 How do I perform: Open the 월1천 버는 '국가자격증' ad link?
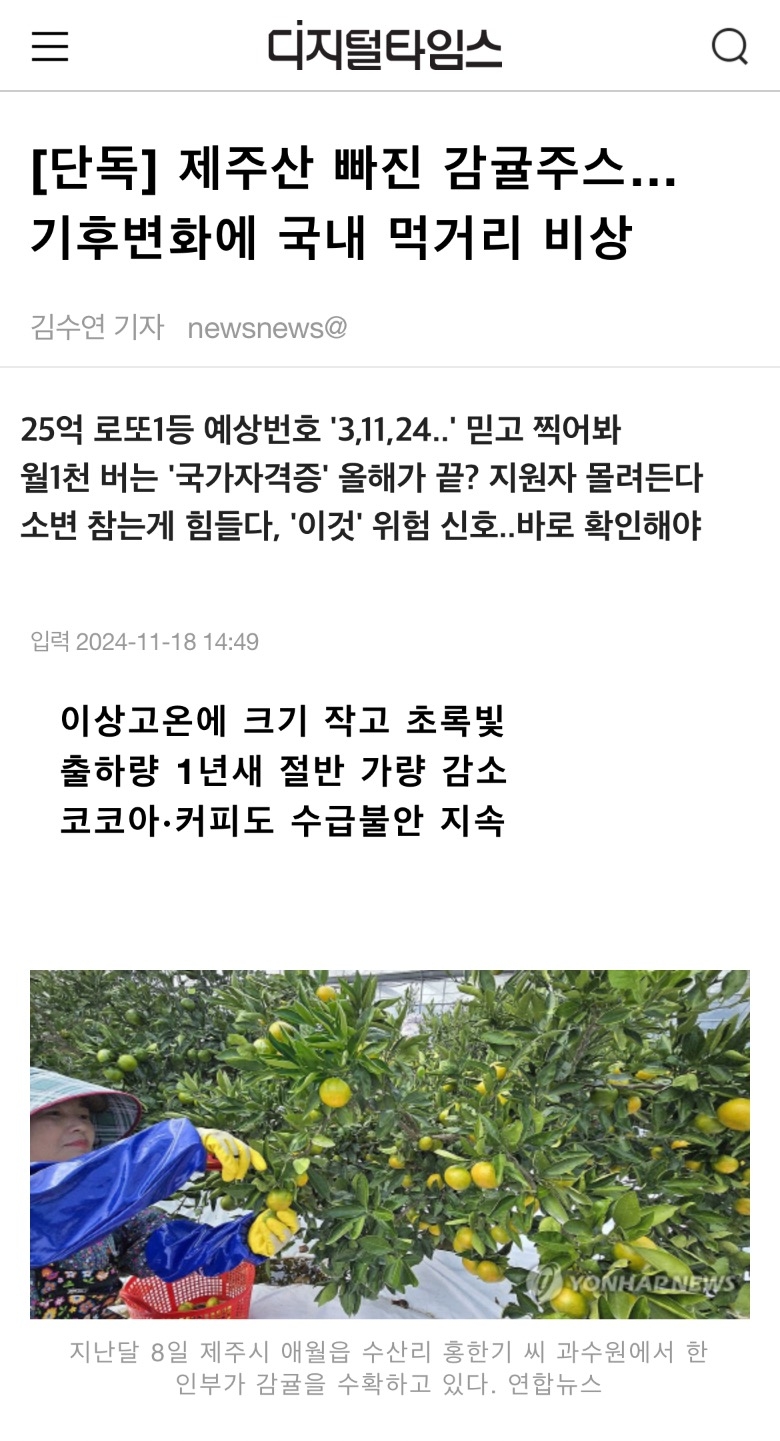[360, 478]
